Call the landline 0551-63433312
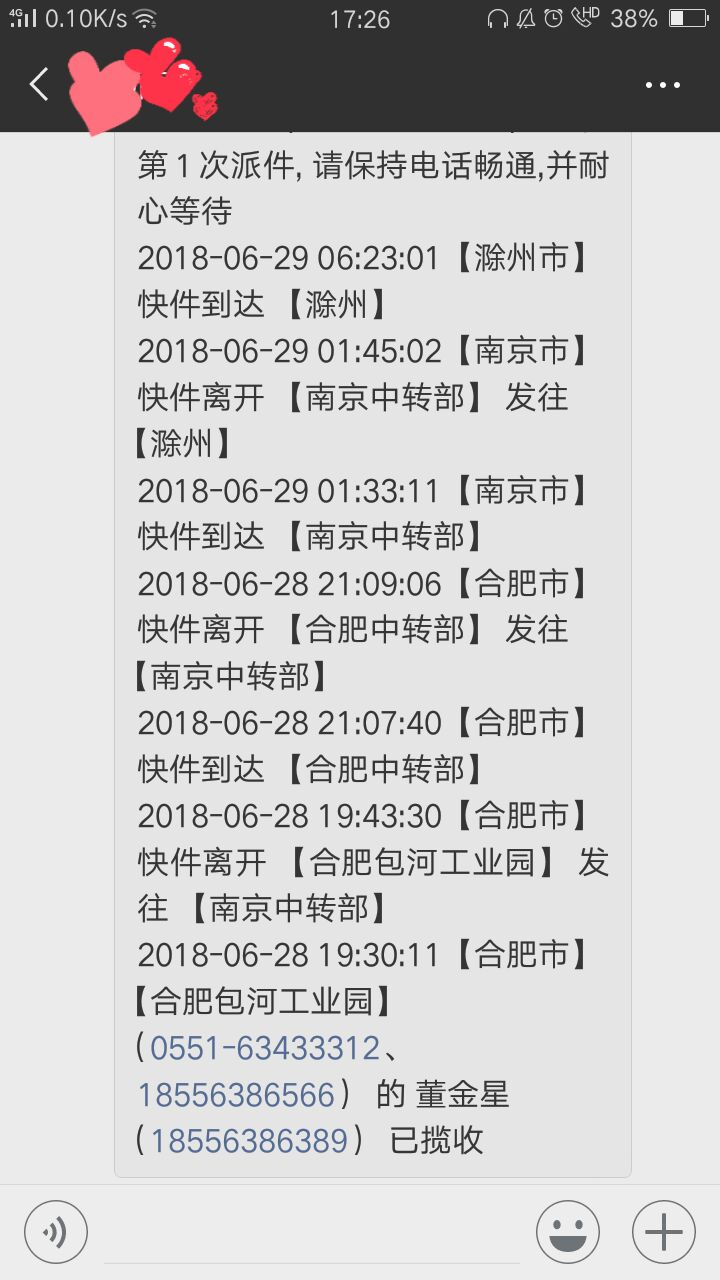The image size is (720, 1280). click(x=265, y=1048)
